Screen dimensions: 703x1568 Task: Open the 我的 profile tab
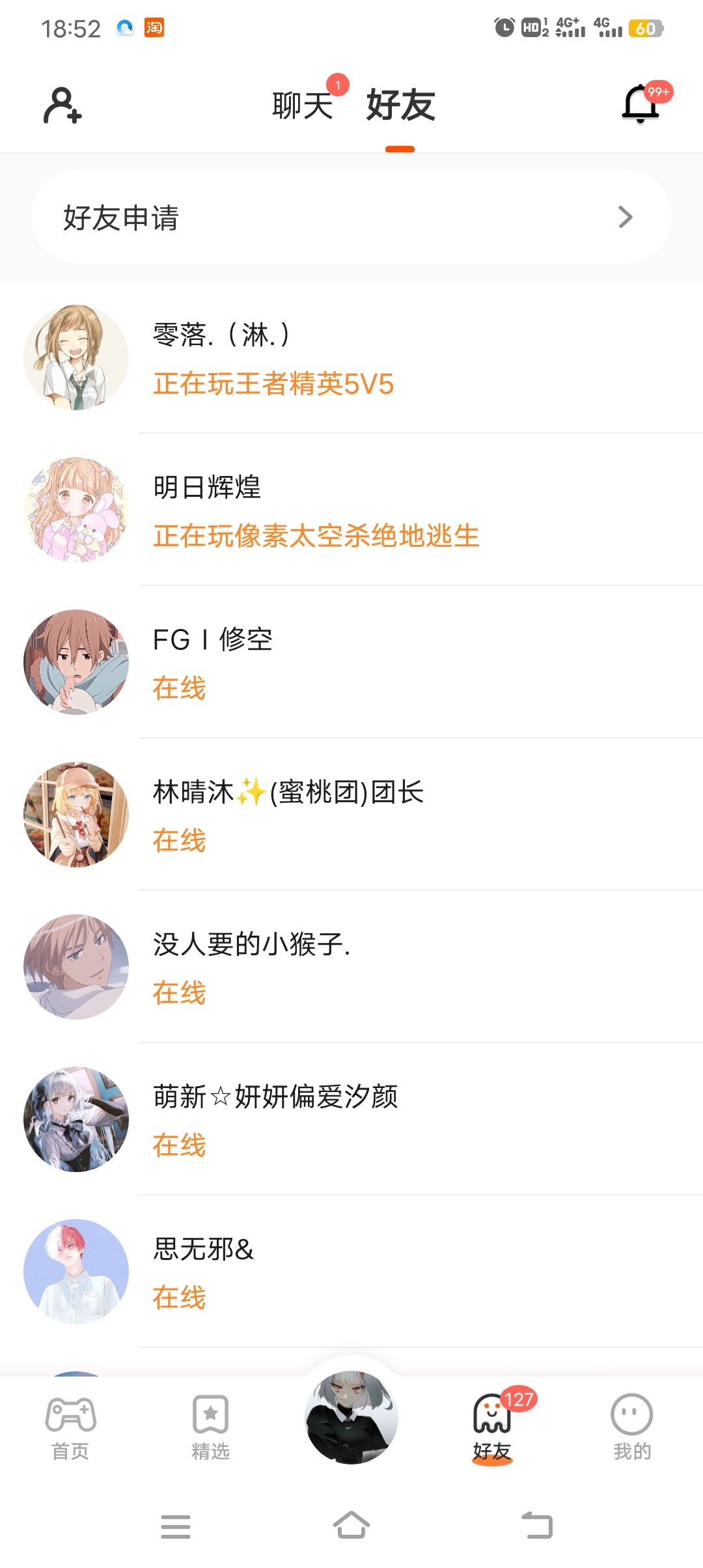(x=632, y=1428)
